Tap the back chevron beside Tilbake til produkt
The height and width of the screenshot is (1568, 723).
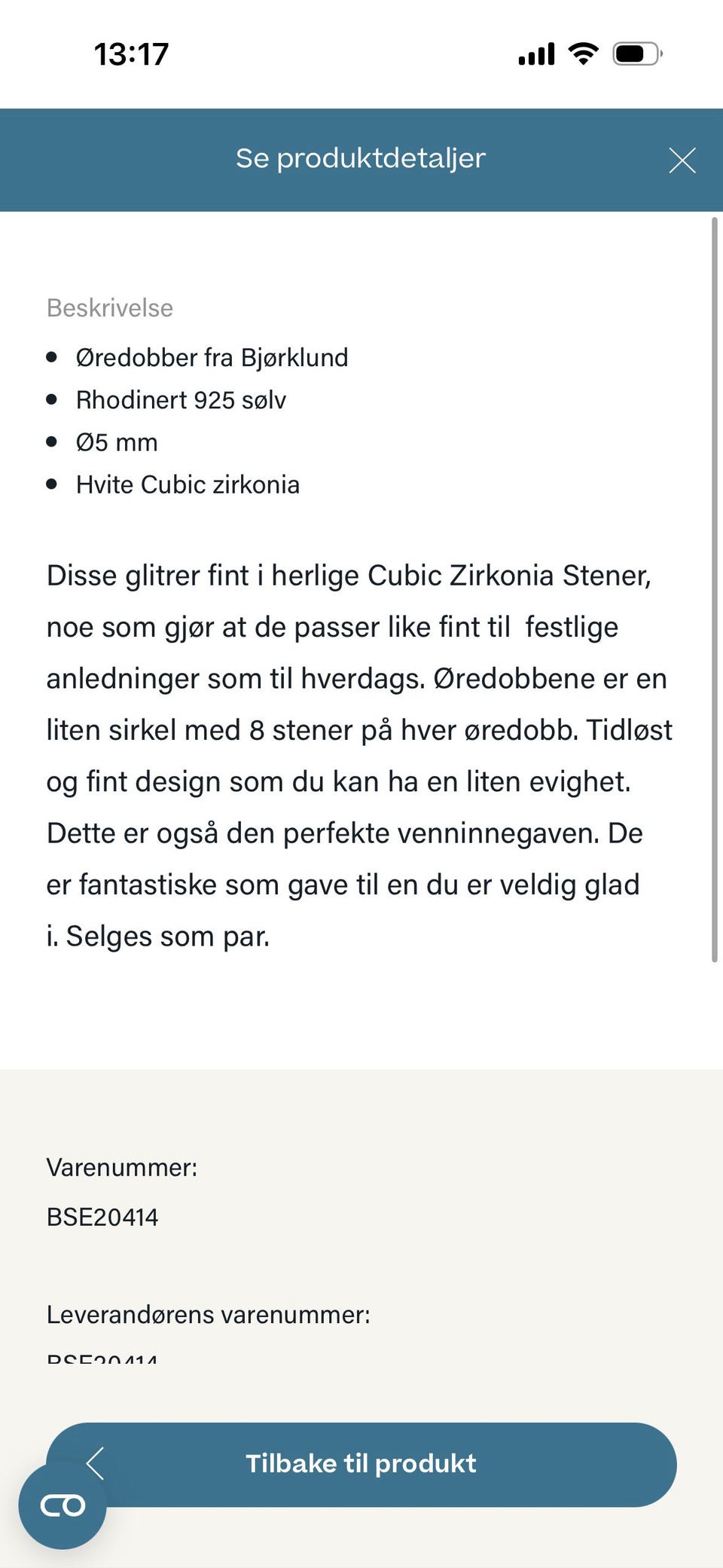[x=96, y=1463]
